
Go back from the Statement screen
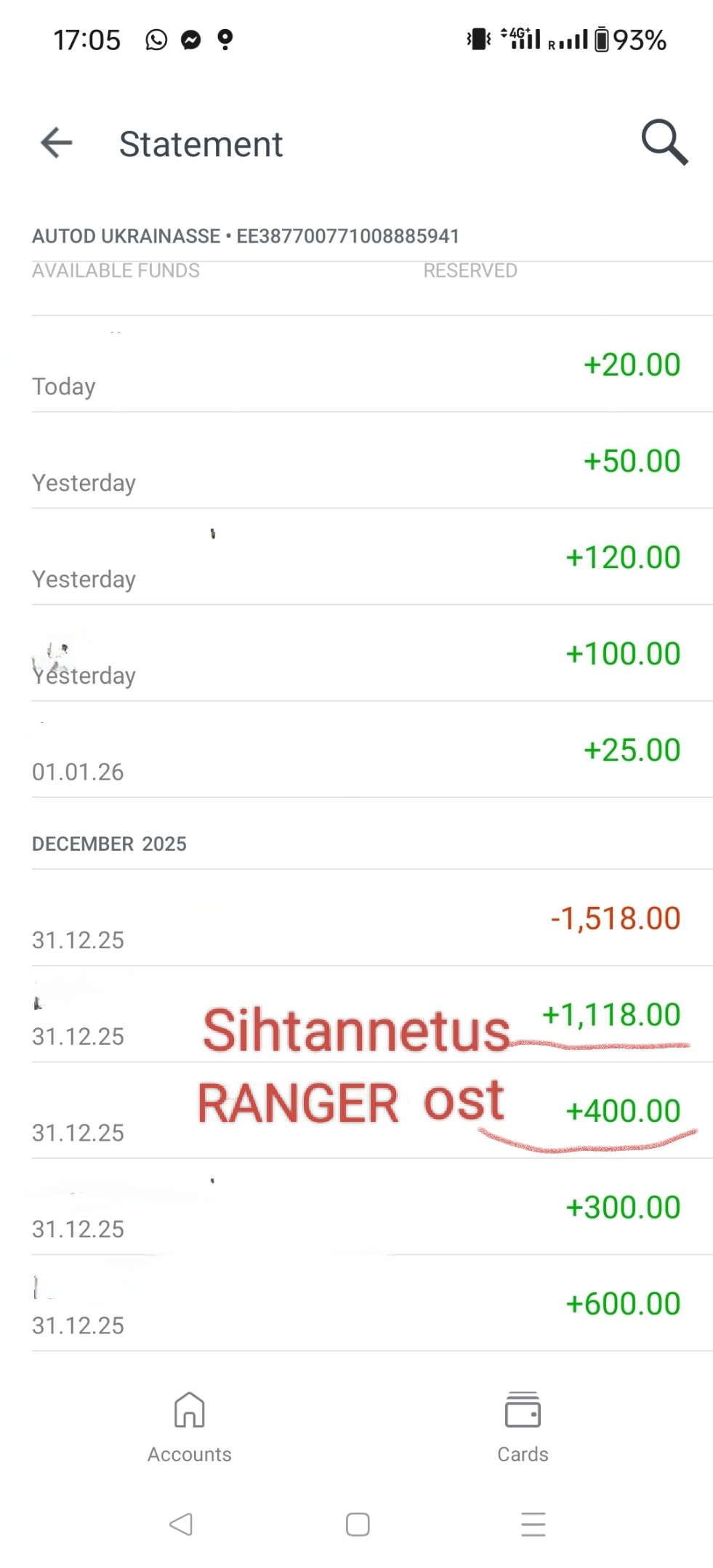pos(57,142)
